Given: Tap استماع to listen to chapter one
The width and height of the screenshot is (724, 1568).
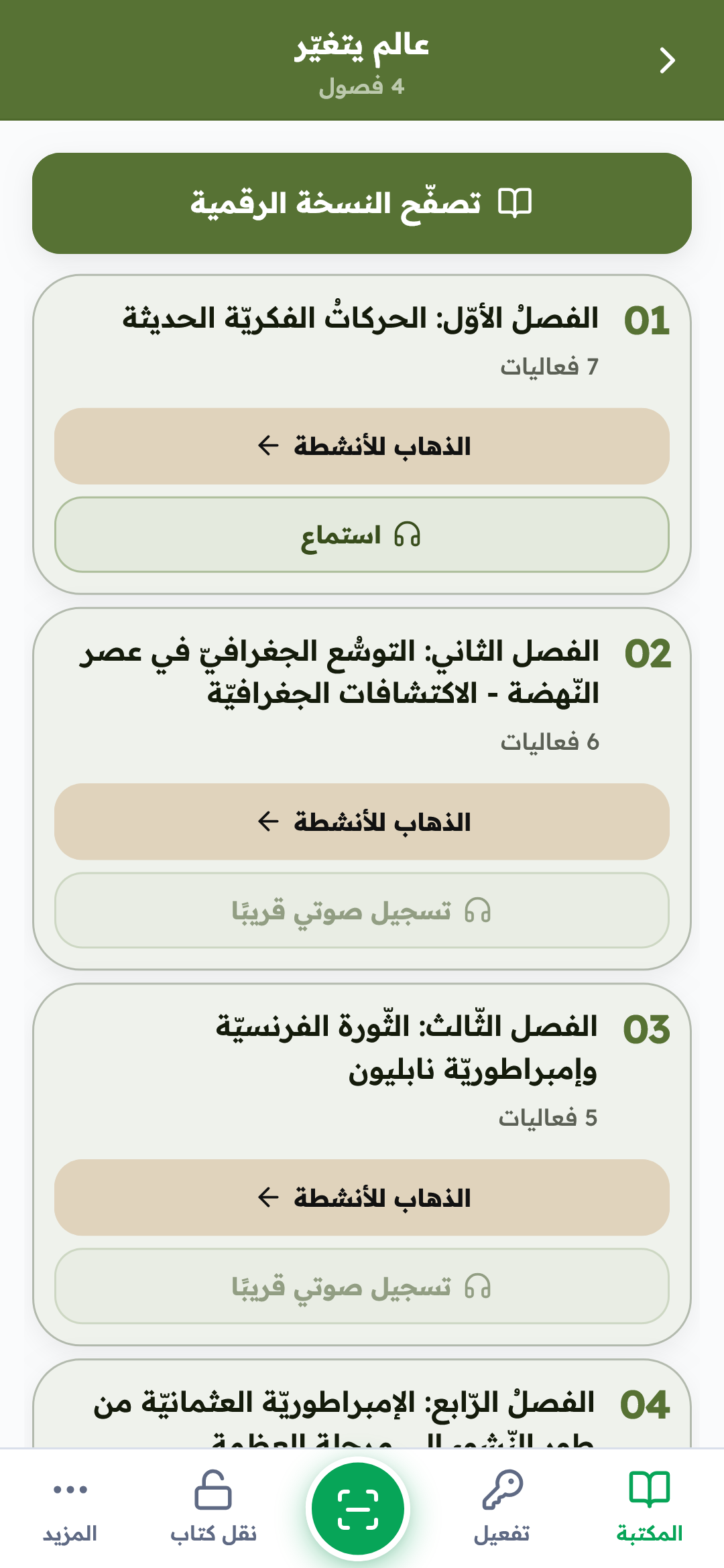Looking at the screenshot, I should coord(362,535).
